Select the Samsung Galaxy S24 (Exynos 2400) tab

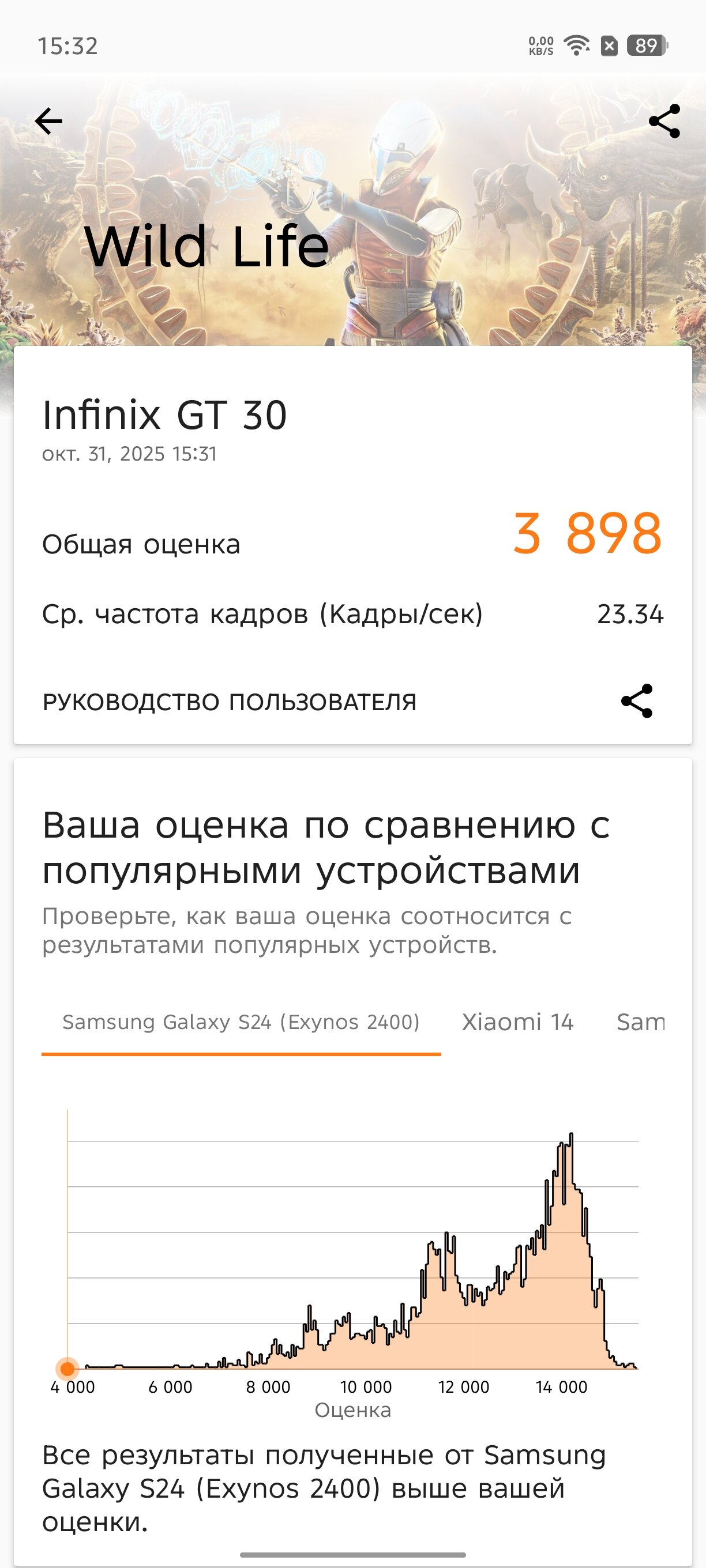[241, 1022]
